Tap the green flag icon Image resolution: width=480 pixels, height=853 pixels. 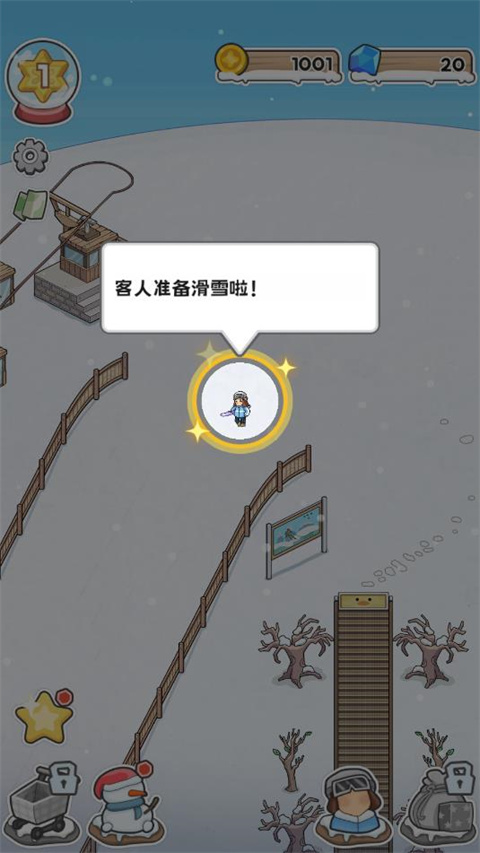[31, 205]
